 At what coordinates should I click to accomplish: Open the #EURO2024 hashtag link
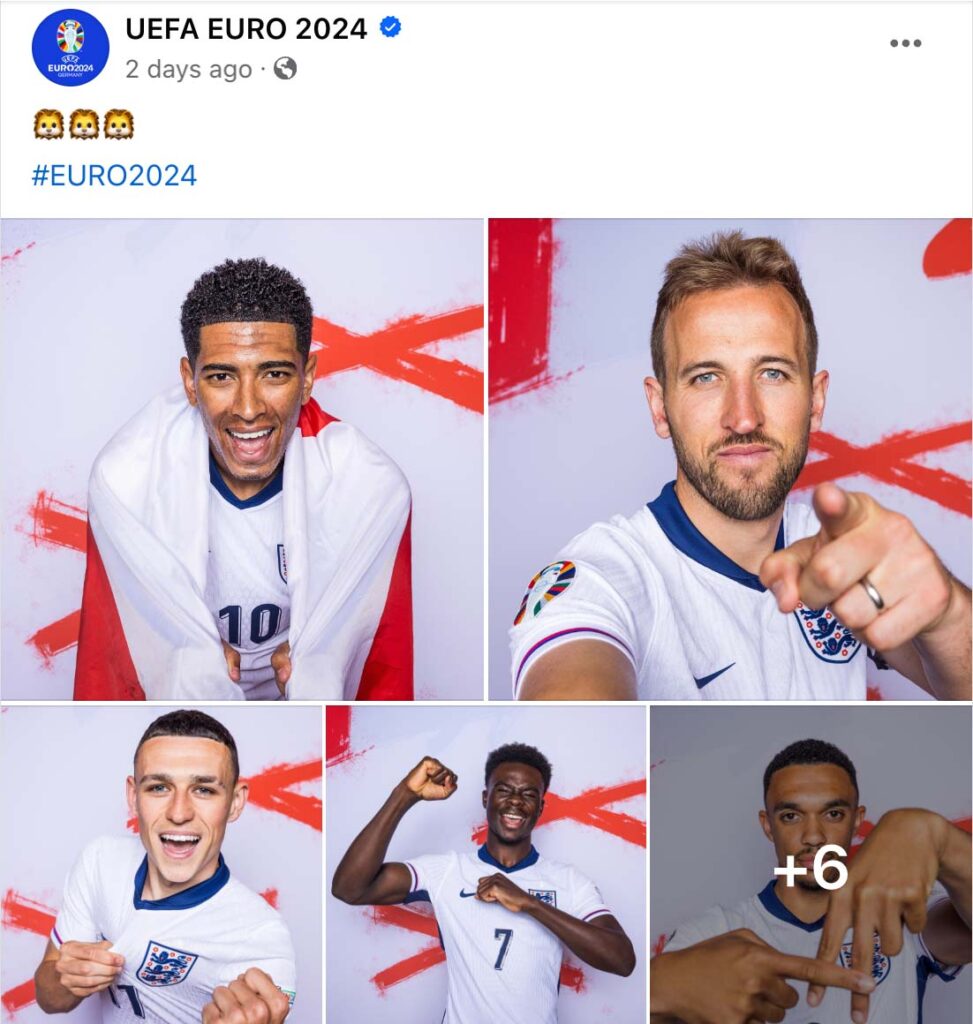[114, 176]
